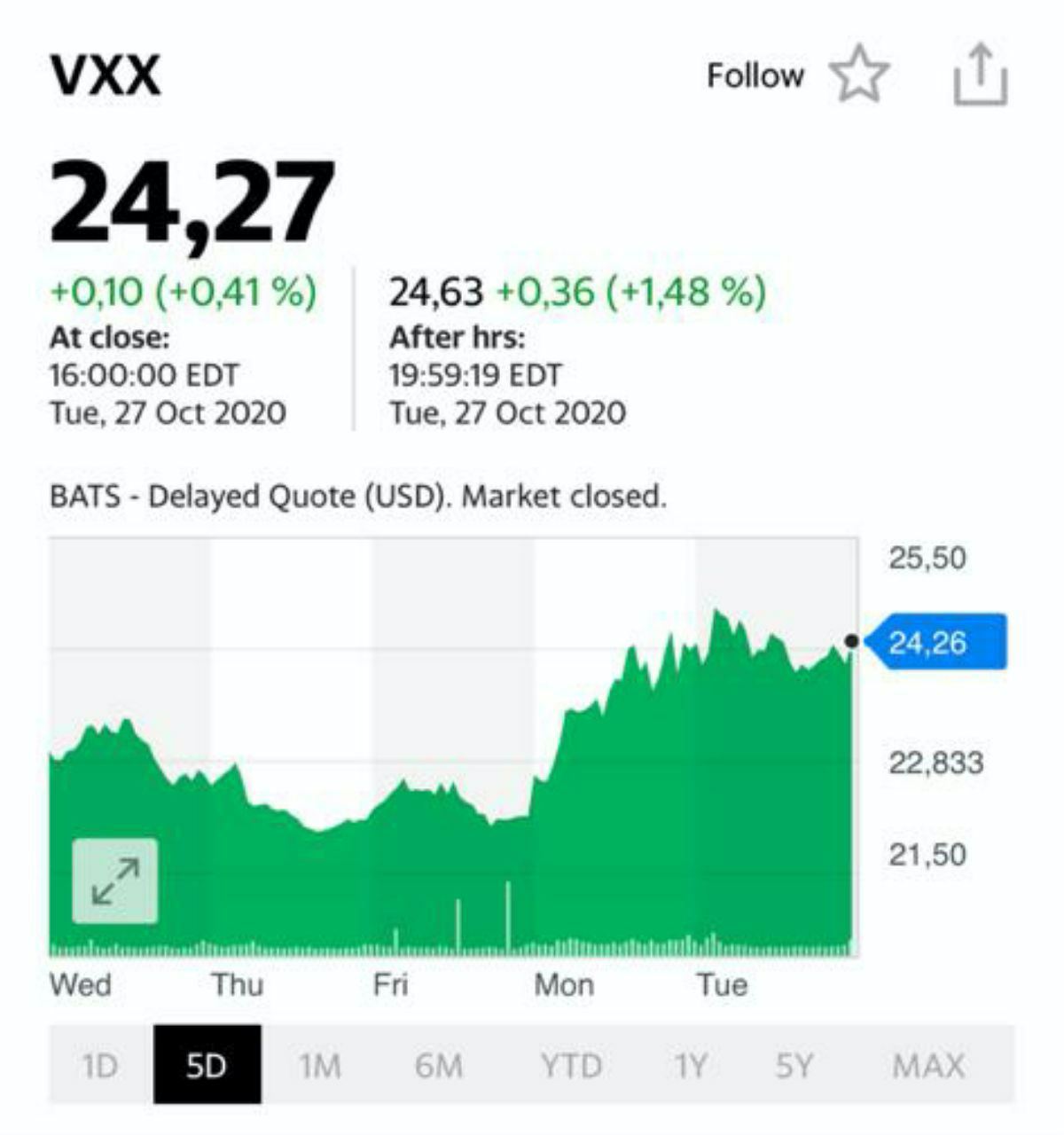Expand the chart to full screen
Viewport: 1064px width, 1135px height.
[115, 881]
